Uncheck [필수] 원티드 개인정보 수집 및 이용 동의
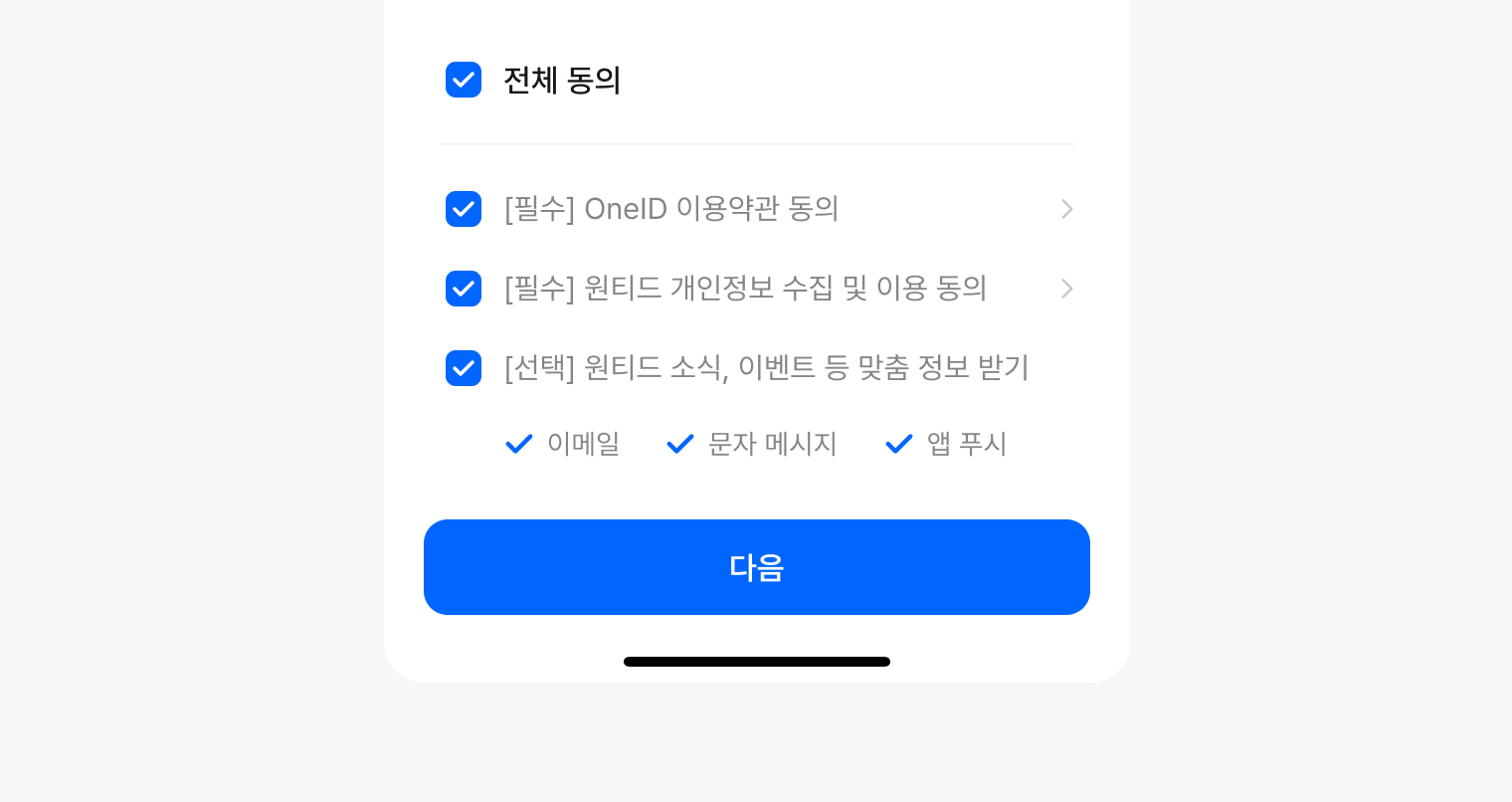Screen dimensions: 1512x802 (x=464, y=289)
